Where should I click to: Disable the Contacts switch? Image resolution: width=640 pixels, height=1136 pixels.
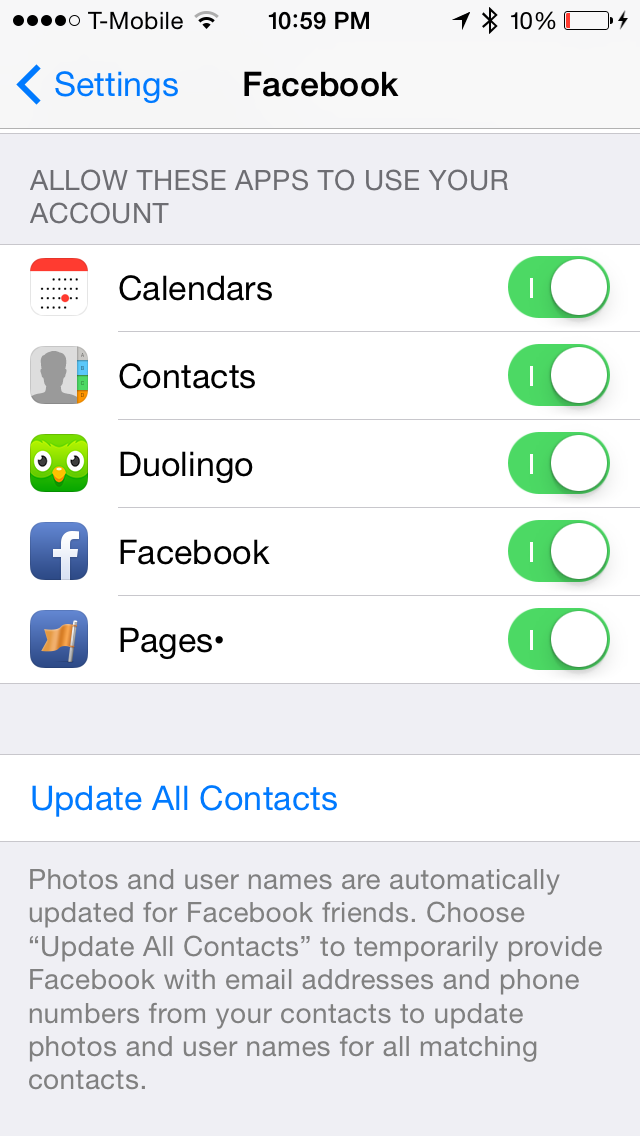[x=559, y=375]
